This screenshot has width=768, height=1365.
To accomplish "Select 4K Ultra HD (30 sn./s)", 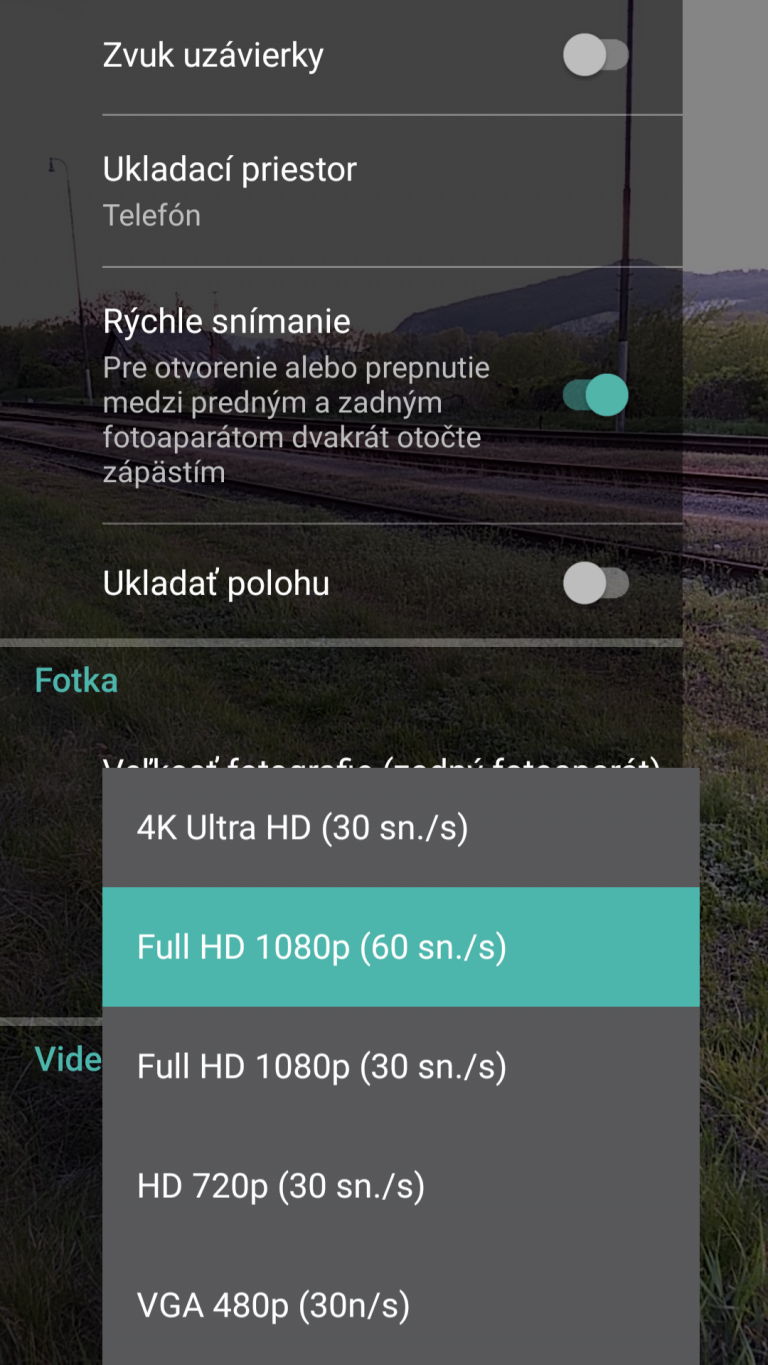I will tap(400, 828).
